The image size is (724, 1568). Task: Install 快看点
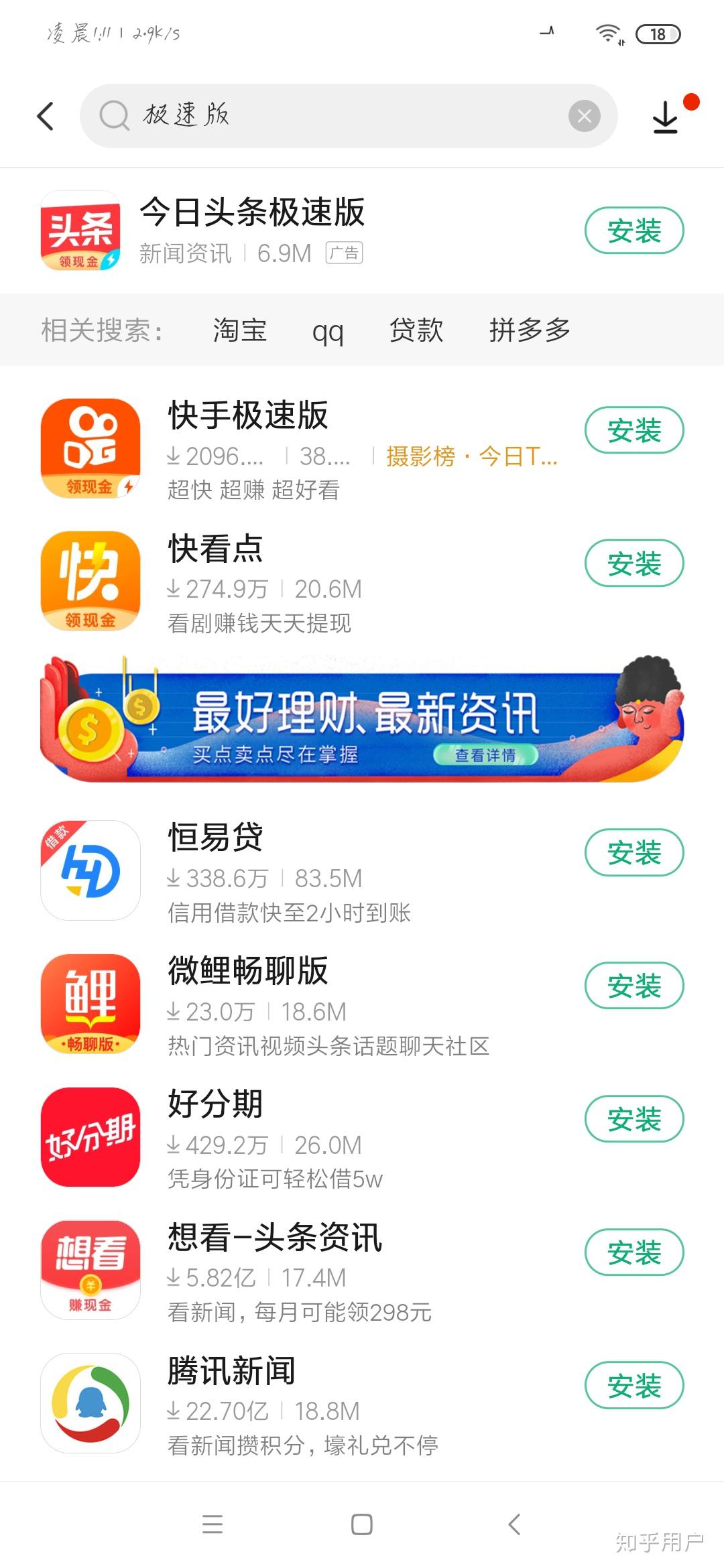[x=633, y=564]
